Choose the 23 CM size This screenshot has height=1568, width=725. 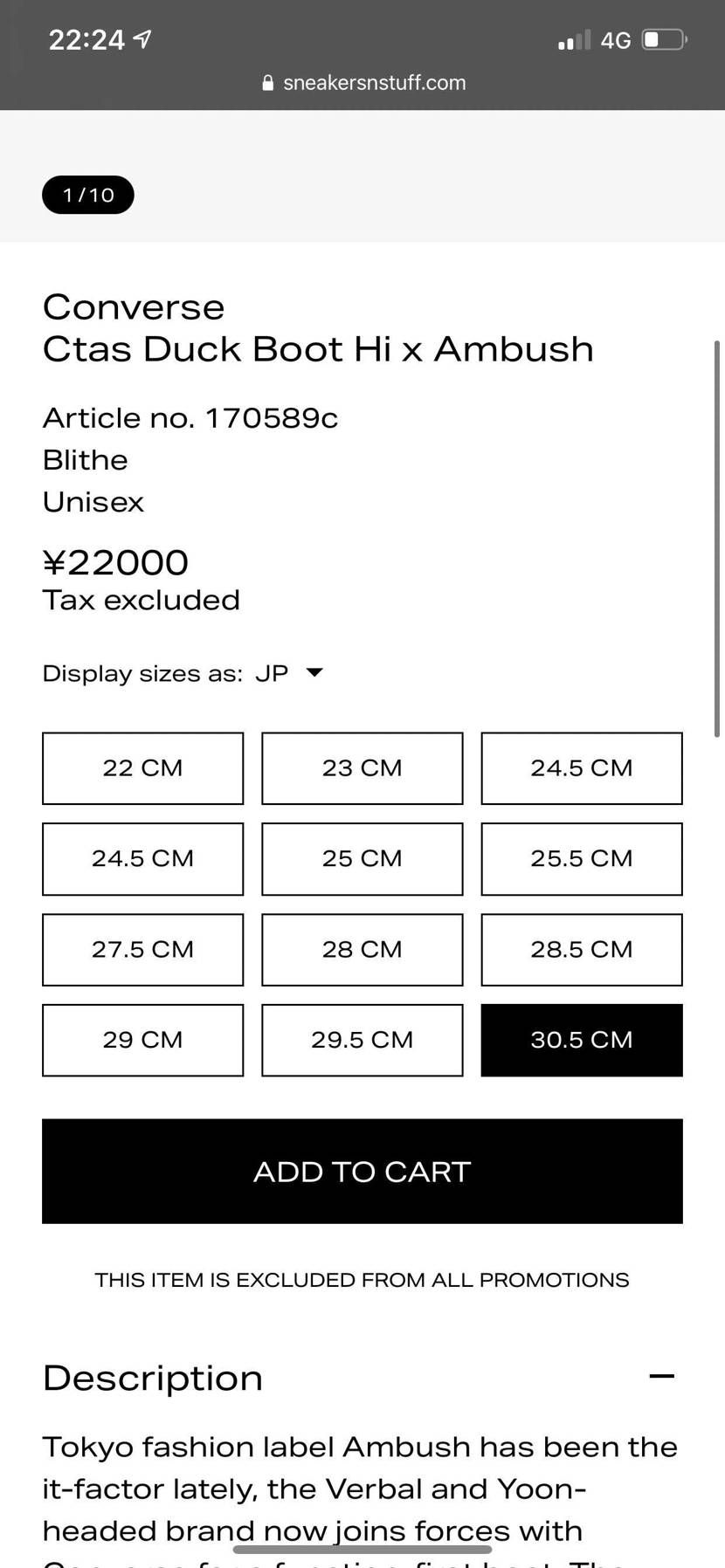point(362,768)
